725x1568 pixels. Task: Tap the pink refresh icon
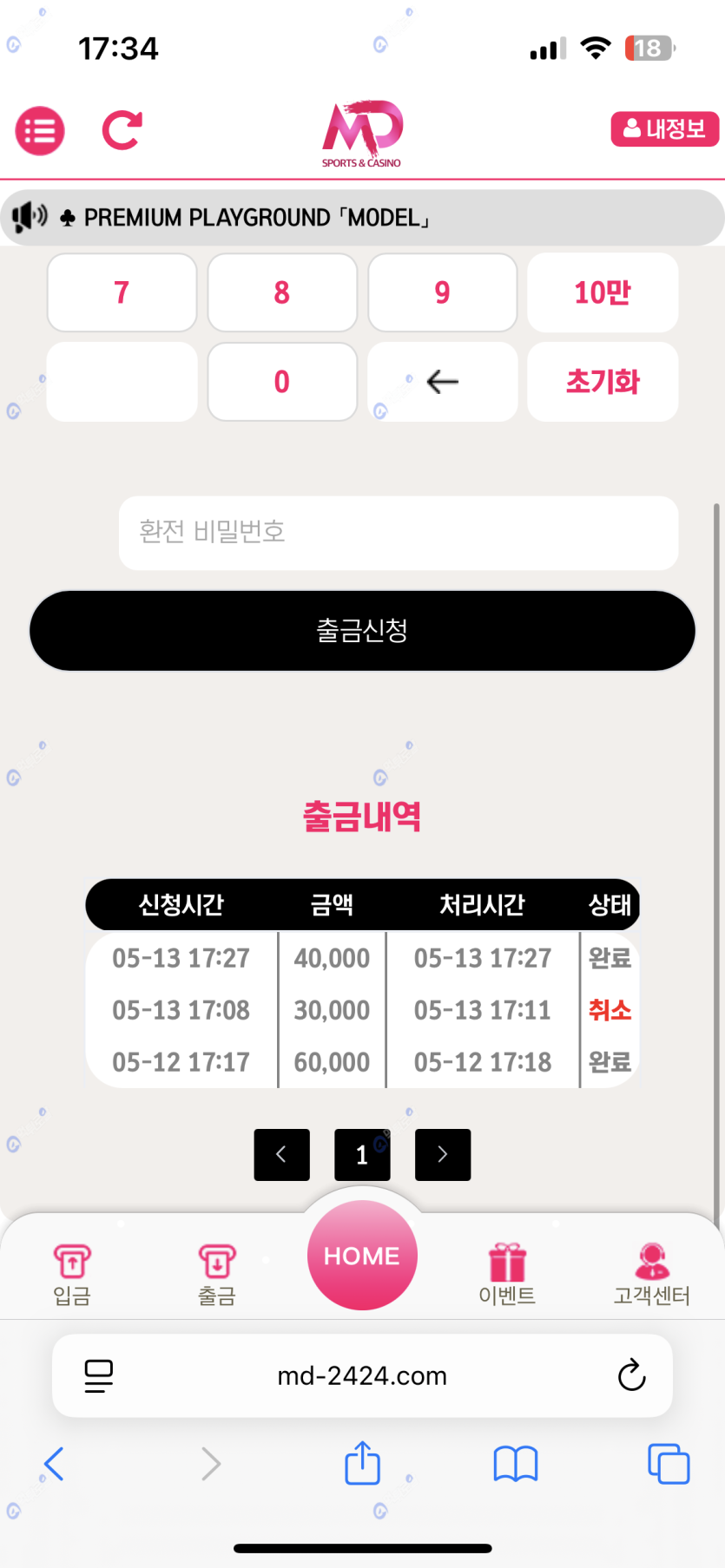point(122,131)
